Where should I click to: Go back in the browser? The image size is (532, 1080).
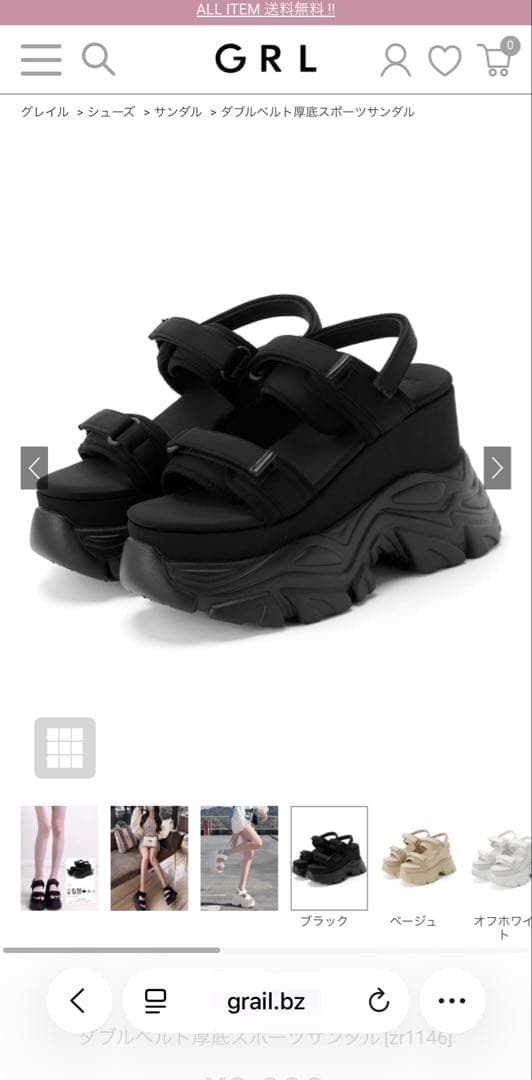(x=79, y=1001)
